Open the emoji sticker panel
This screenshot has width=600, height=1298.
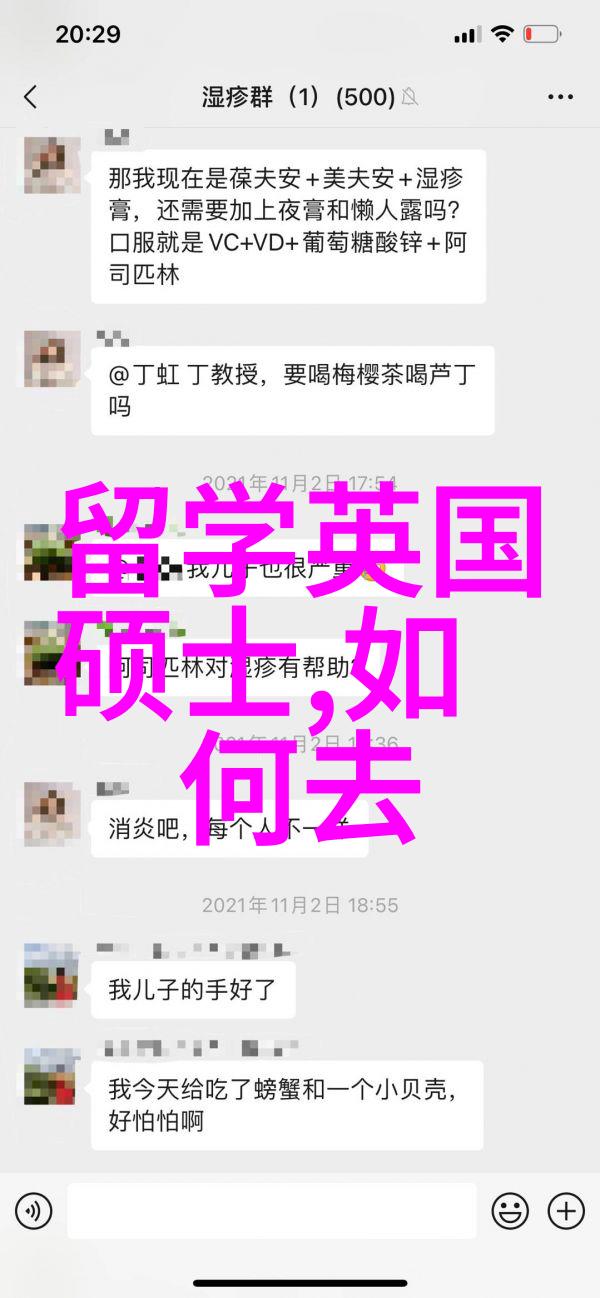pos(511,1211)
